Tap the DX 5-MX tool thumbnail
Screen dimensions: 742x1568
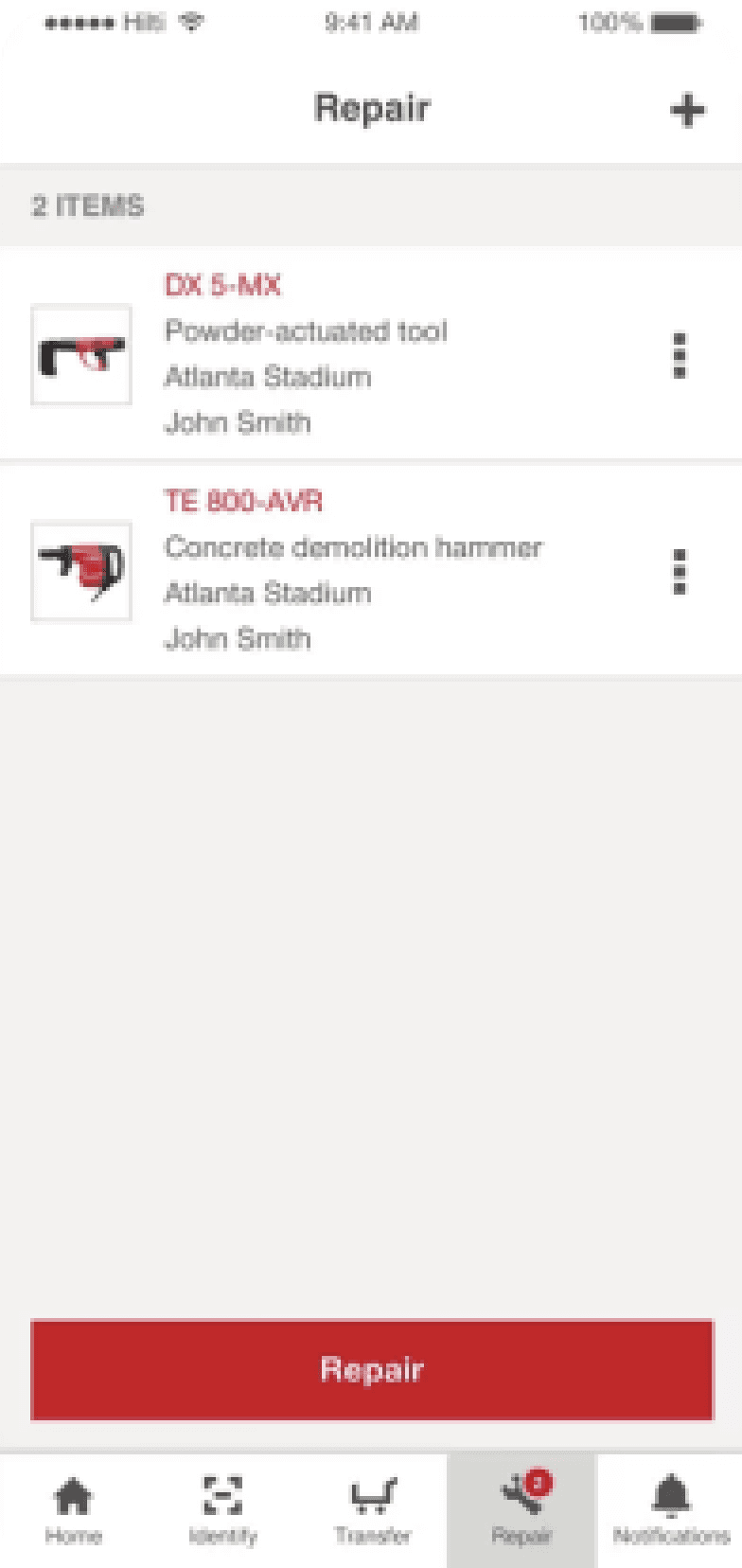[79, 355]
